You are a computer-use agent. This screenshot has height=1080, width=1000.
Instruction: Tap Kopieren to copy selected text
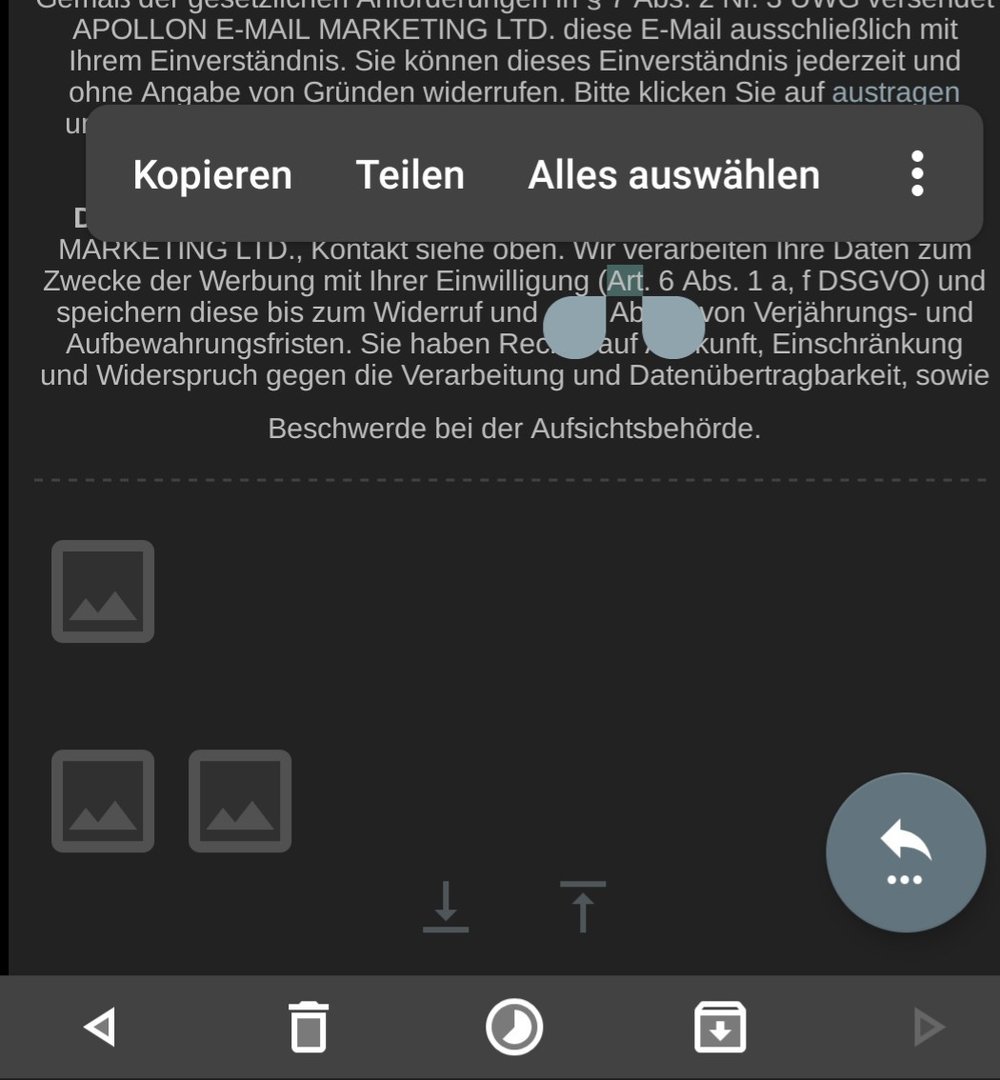(212, 175)
